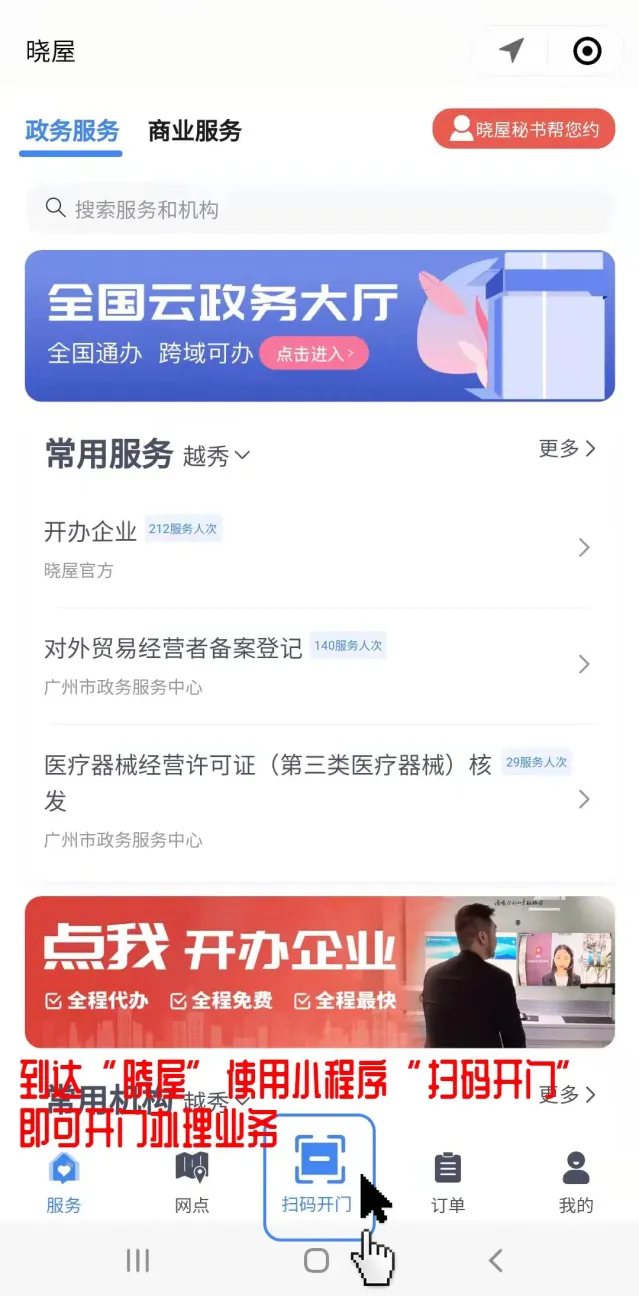Switch to the 政务服务 tab
The height and width of the screenshot is (1296, 639).
pyautogui.click(x=72, y=131)
